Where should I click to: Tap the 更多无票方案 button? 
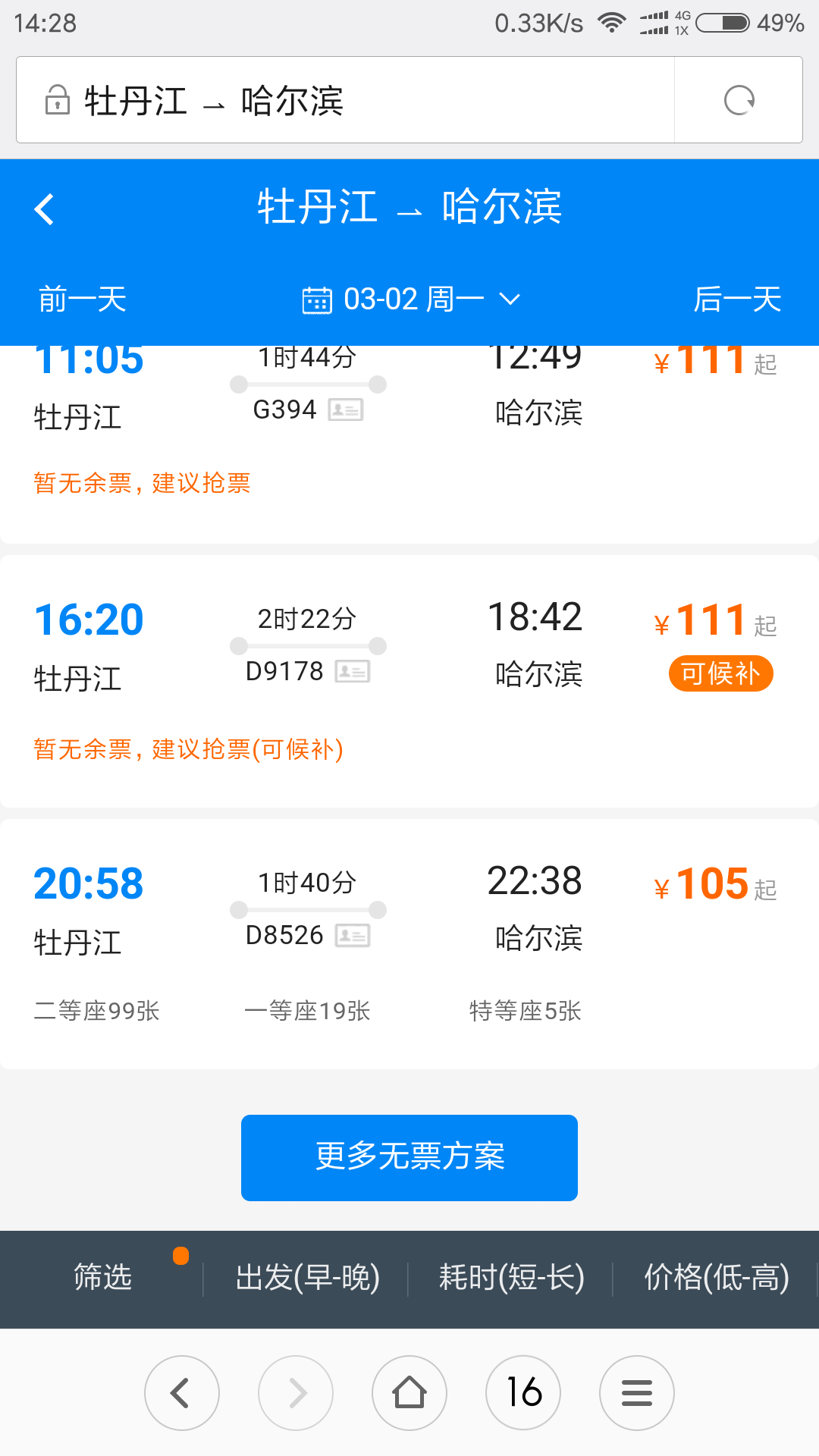point(409,1157)
